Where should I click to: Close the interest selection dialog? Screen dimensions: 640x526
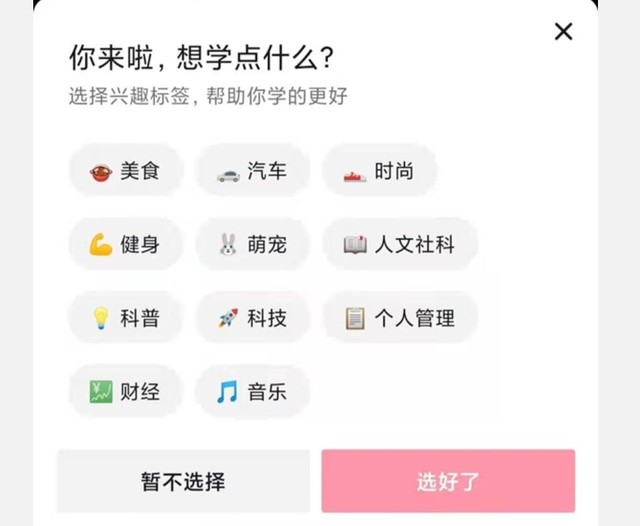(x=563, y=31)
